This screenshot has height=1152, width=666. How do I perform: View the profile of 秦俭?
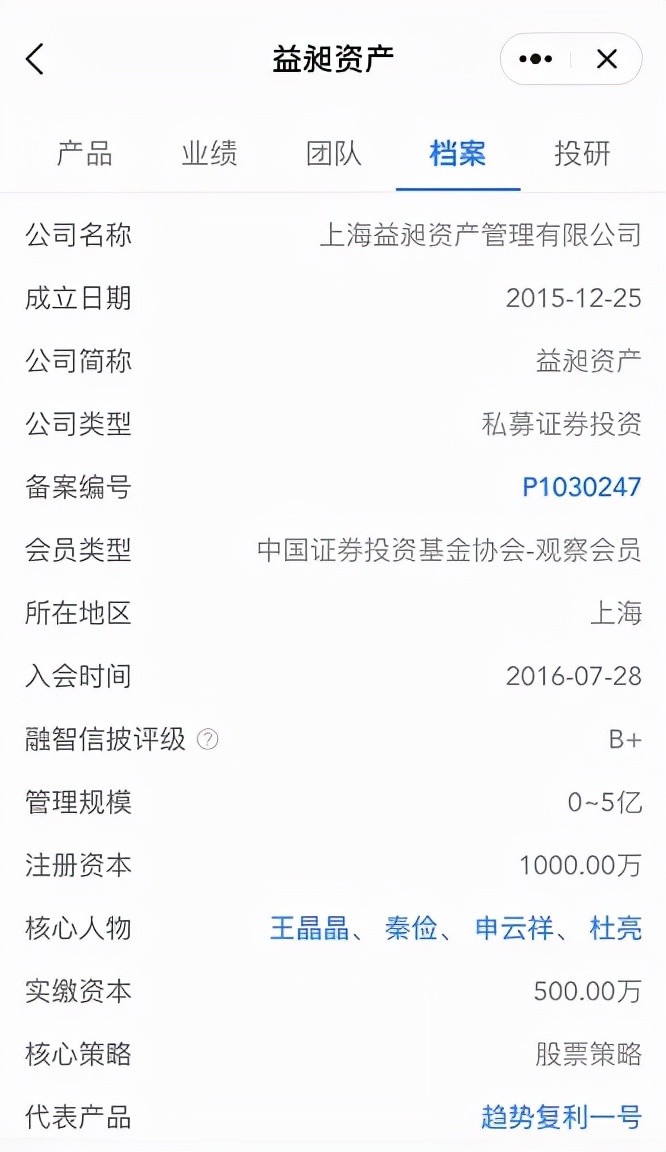click(411, 928)
